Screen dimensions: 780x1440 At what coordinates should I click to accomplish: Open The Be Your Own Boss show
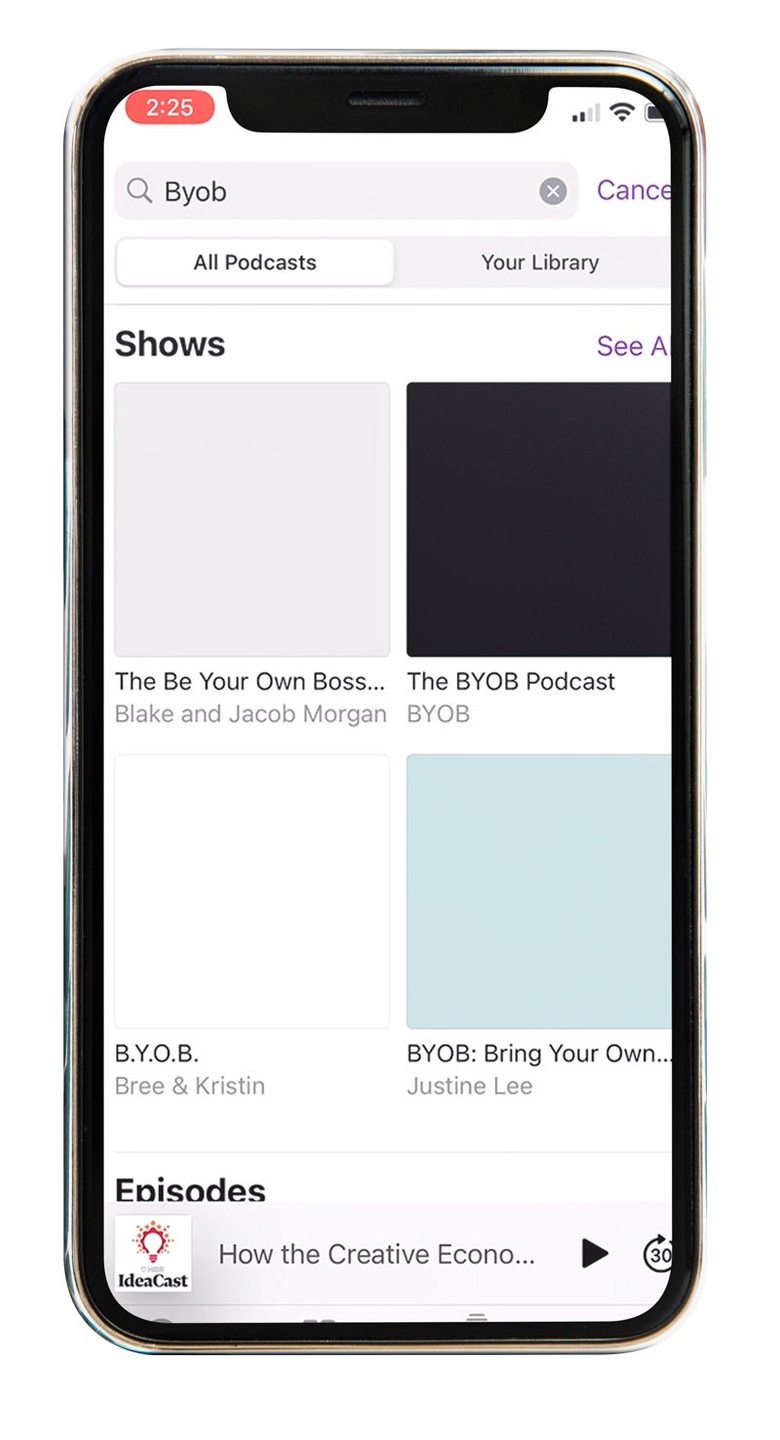click(x=252, y=520)
